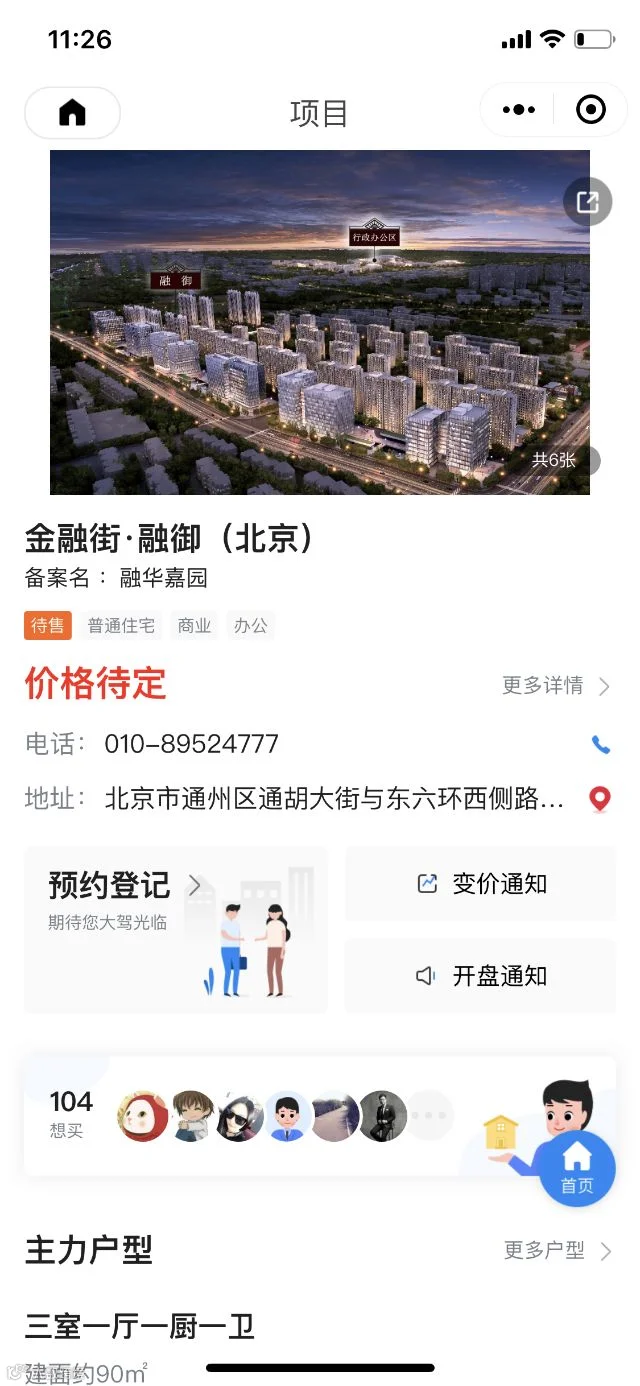Open 预约登记 appointment registration
The height and width of the screenshot is (1386, 640).
(176, 929)
